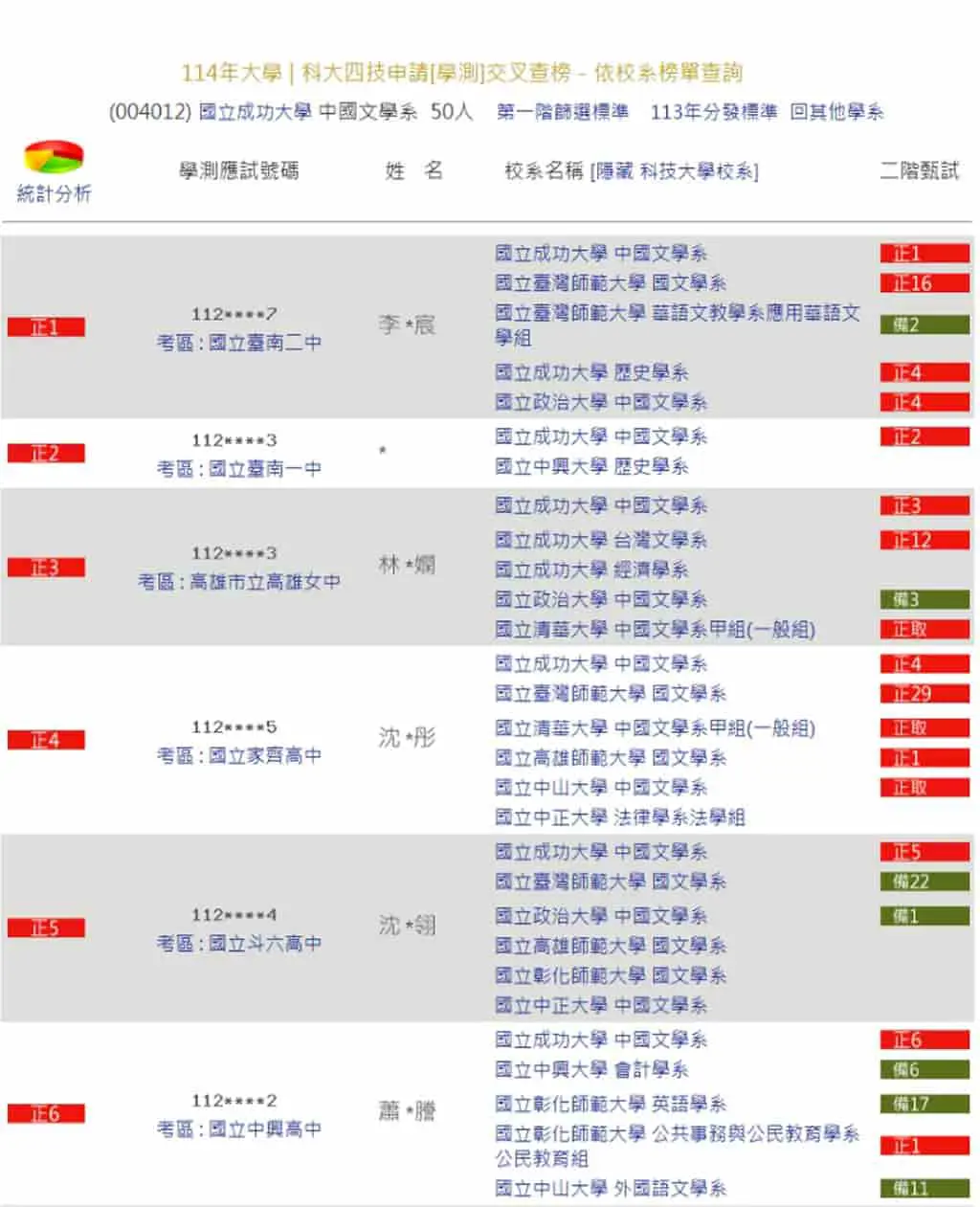Viewport: 980px width, 1207px height.
Task: Open 國立臺灣師範大學 華語文教學系應用華語文學組
Action: pos(677,325)
